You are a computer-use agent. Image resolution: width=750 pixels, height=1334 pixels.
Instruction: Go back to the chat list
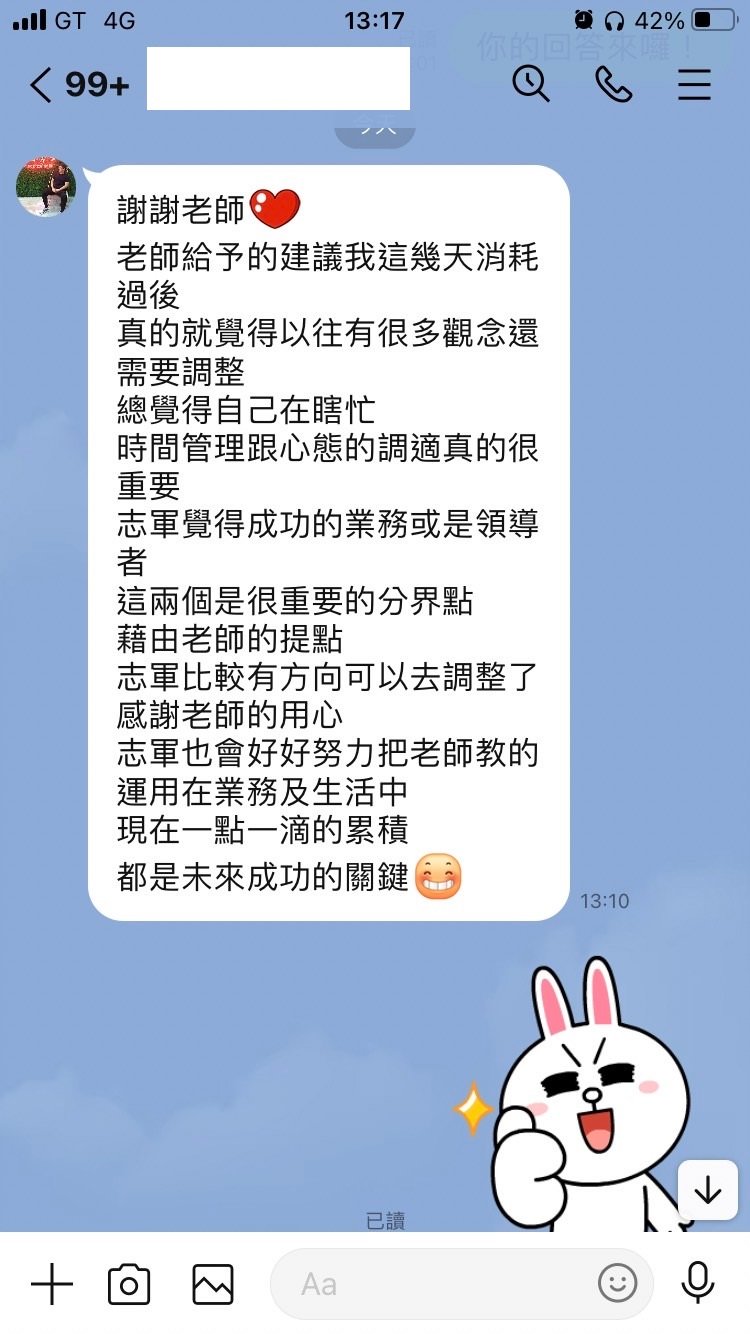(x=40, y=85)
